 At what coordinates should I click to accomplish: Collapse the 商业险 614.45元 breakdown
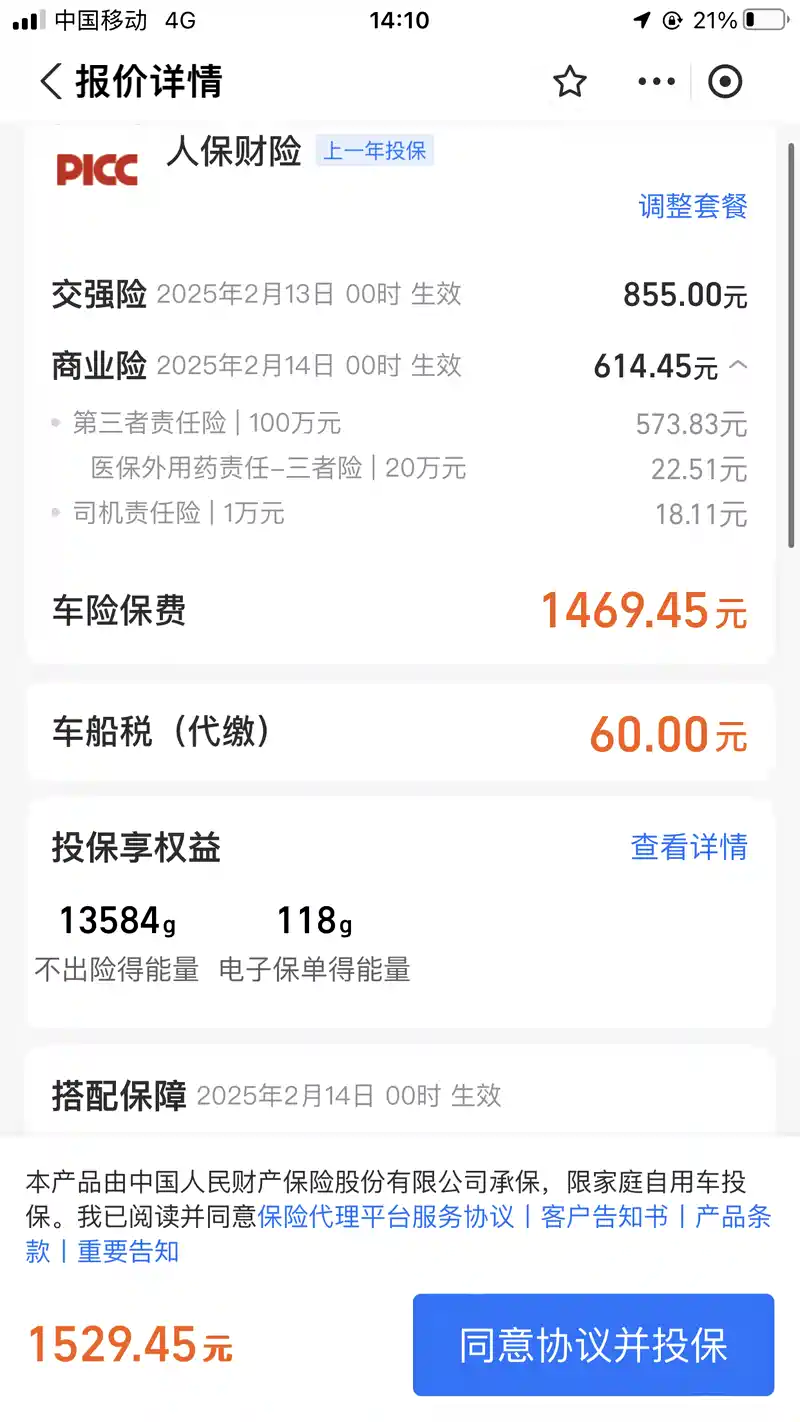click(738, 366)
